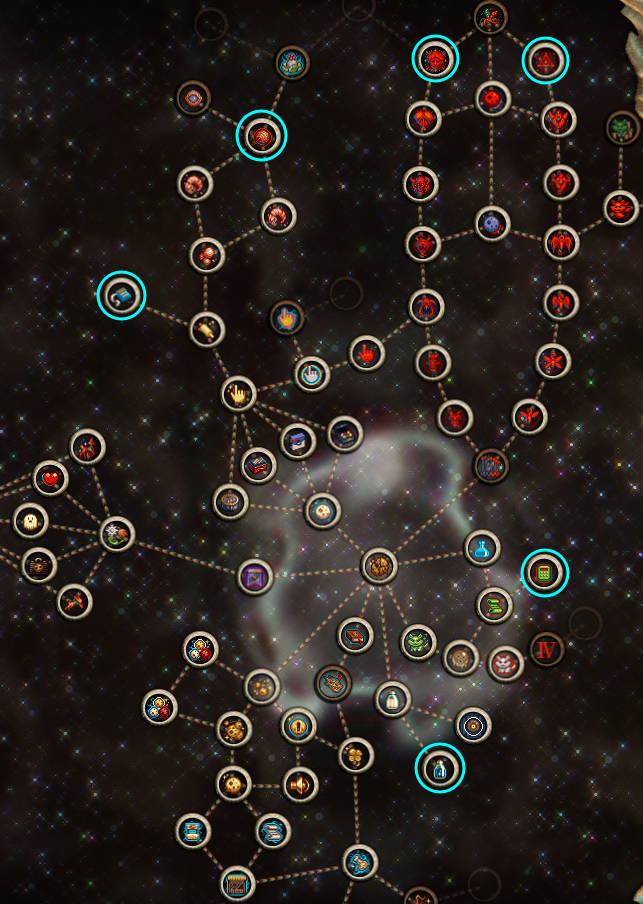Image resolution: width=643 pixels, height=904 pixels.
Task: Select the highlighted green calculator node
Action: 545,573
